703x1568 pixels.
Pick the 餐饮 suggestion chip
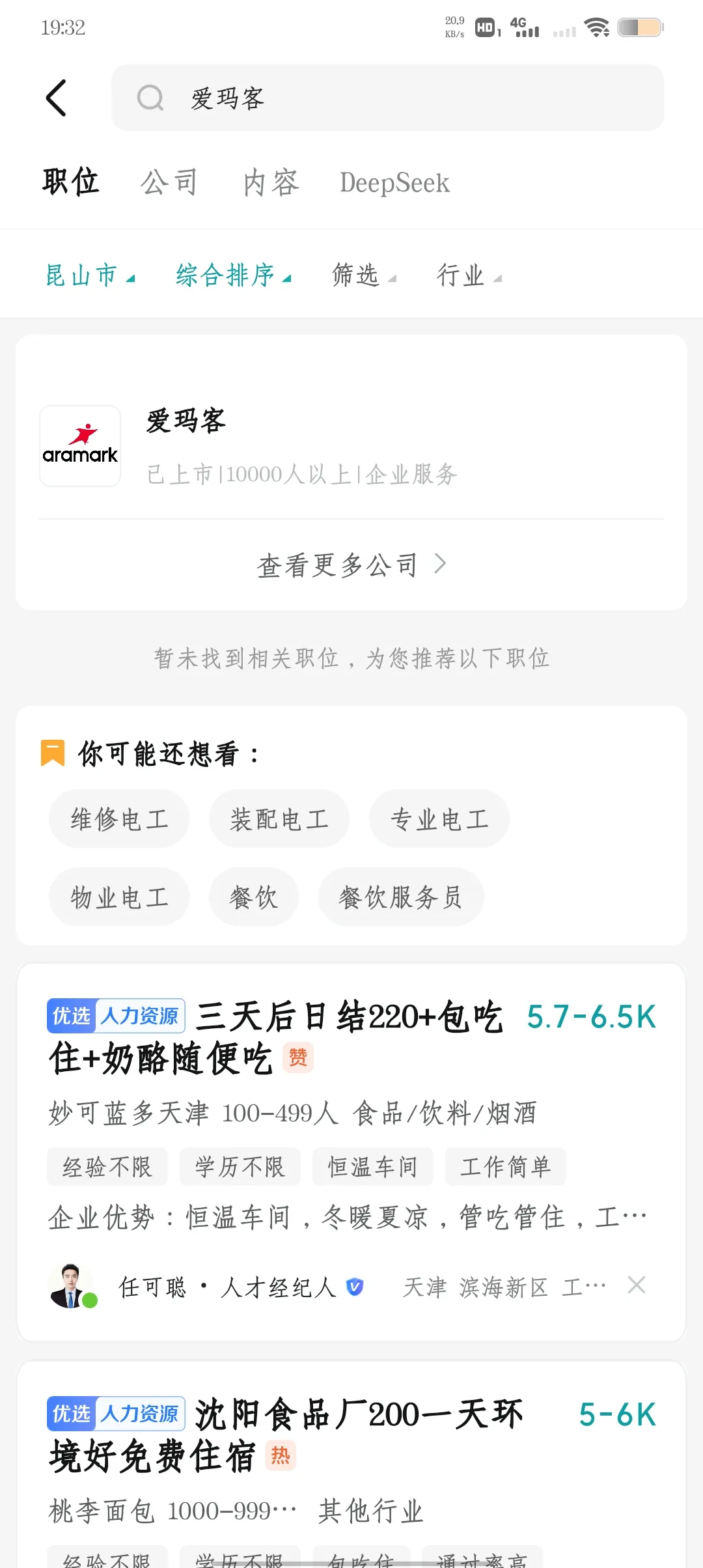pos(254,897)
